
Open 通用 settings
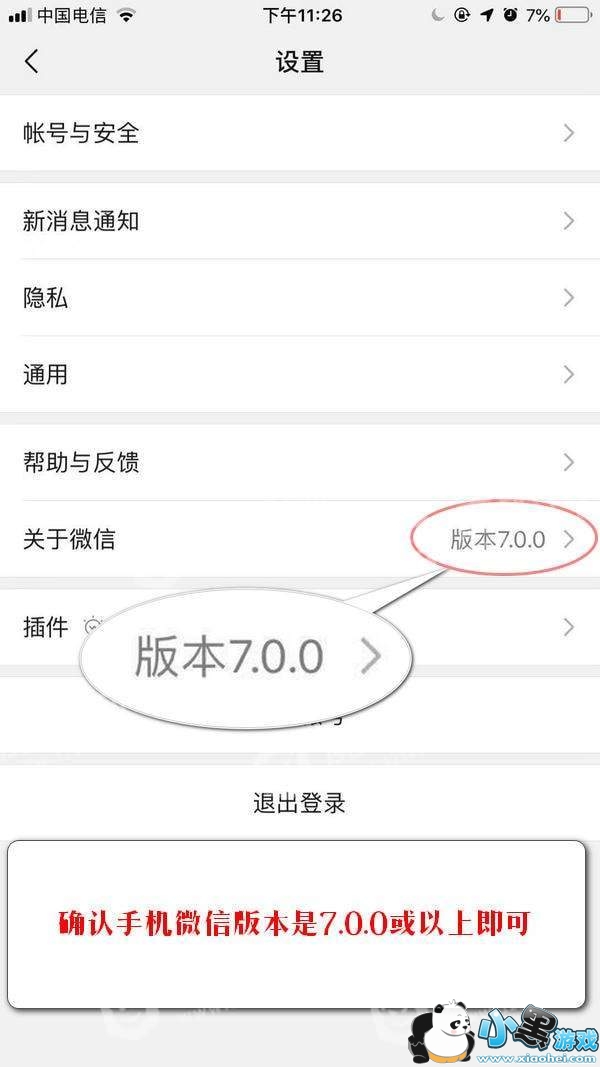(x=300, y=375)
